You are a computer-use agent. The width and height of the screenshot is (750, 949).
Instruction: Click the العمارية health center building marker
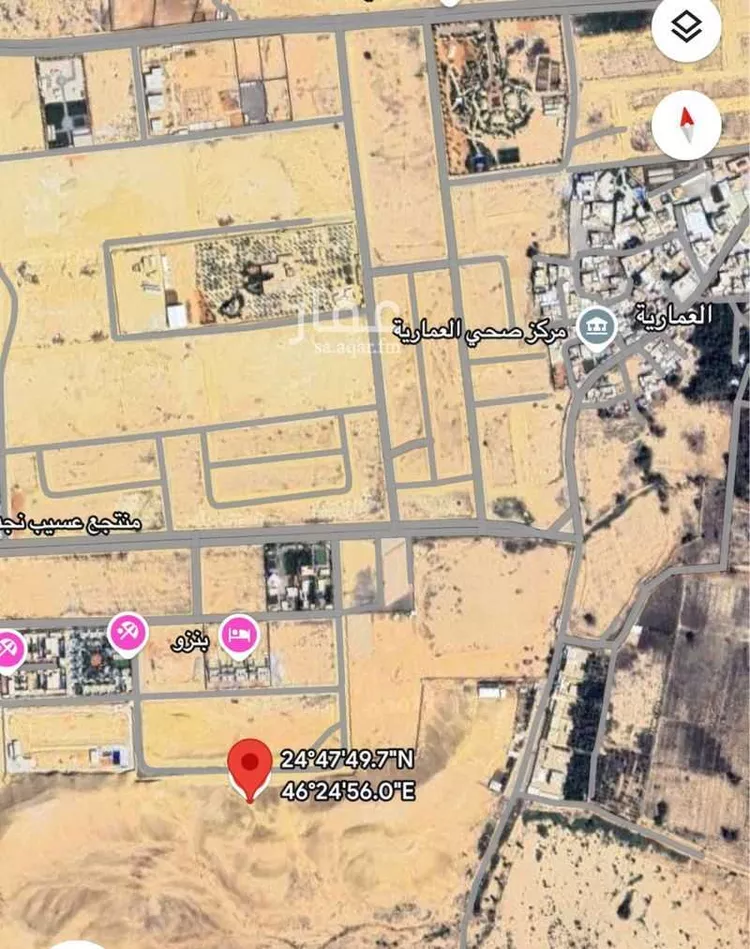[x=598, y=322]
